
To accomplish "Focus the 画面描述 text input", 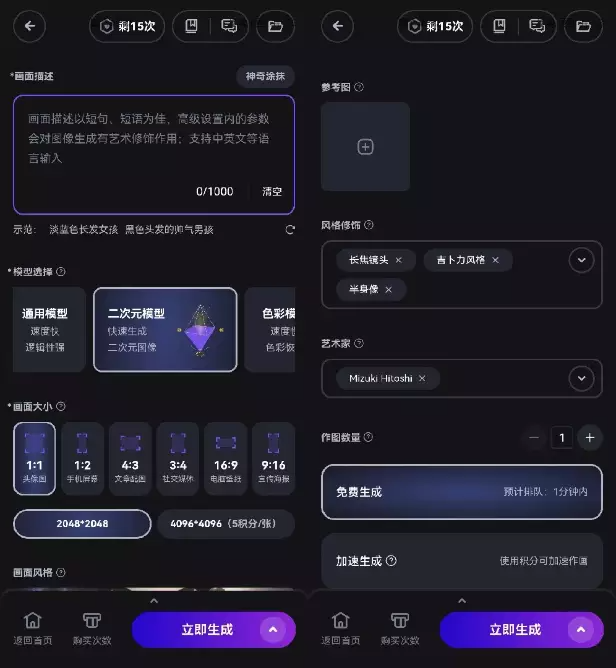I will 153,138.
